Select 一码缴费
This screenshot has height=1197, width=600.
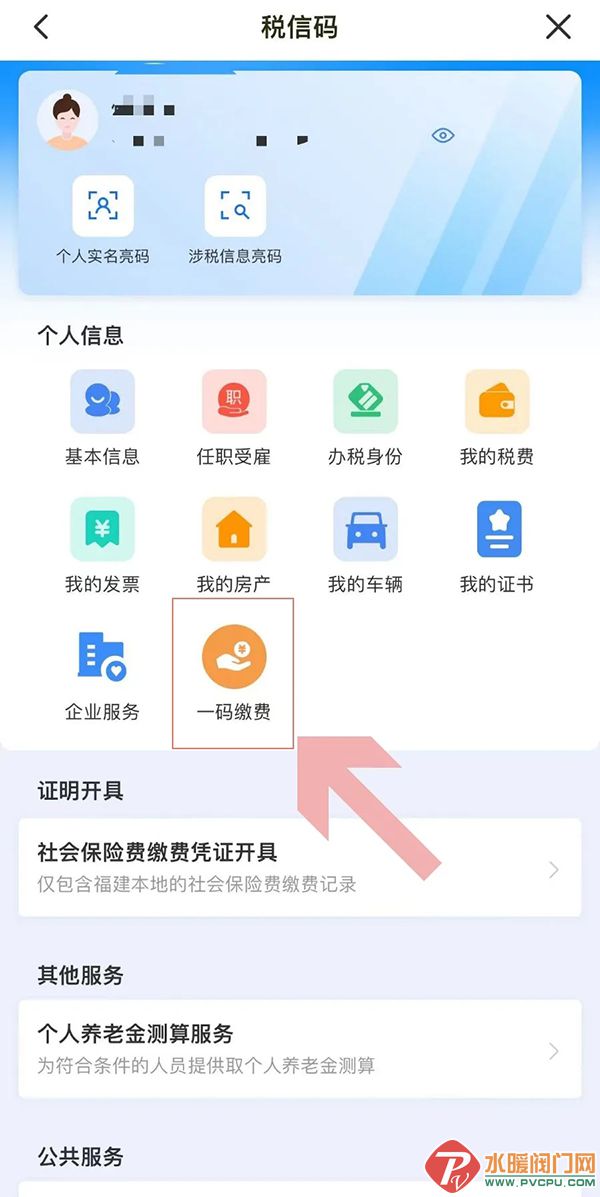(234, 674)
